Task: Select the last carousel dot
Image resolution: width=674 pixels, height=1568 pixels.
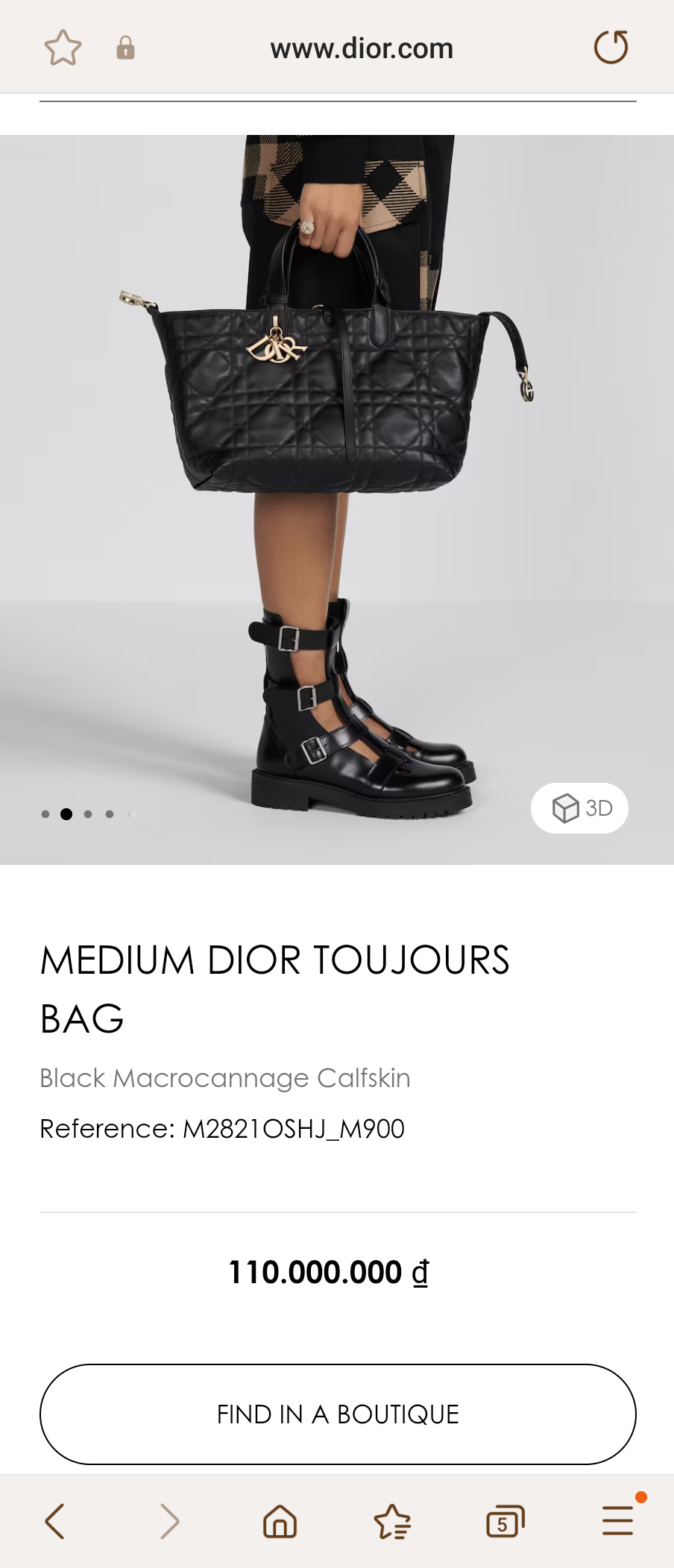Action: (x=131, y=813)
